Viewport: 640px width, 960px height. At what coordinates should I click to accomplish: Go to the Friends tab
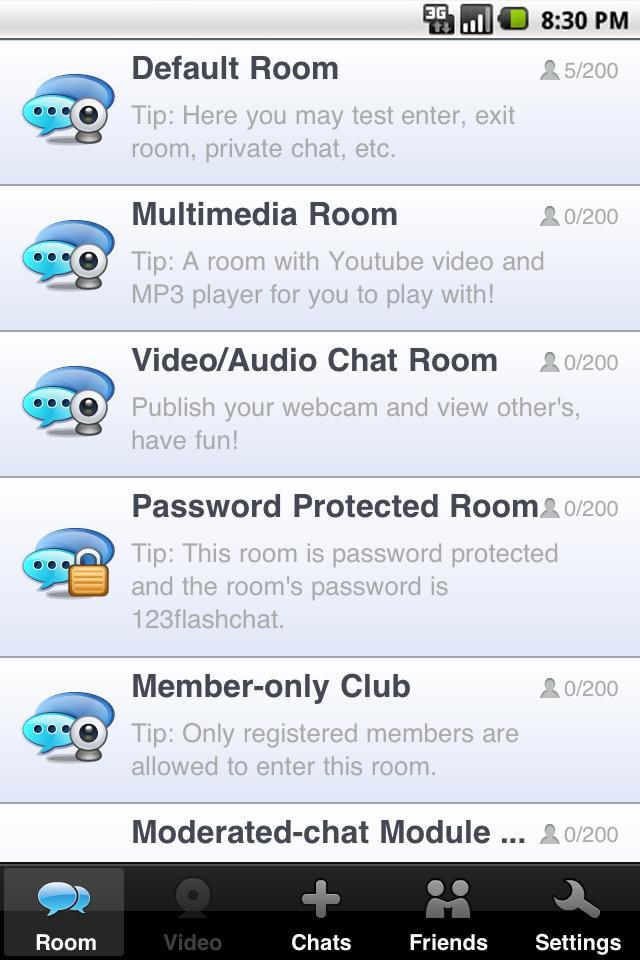coord(448,912)
